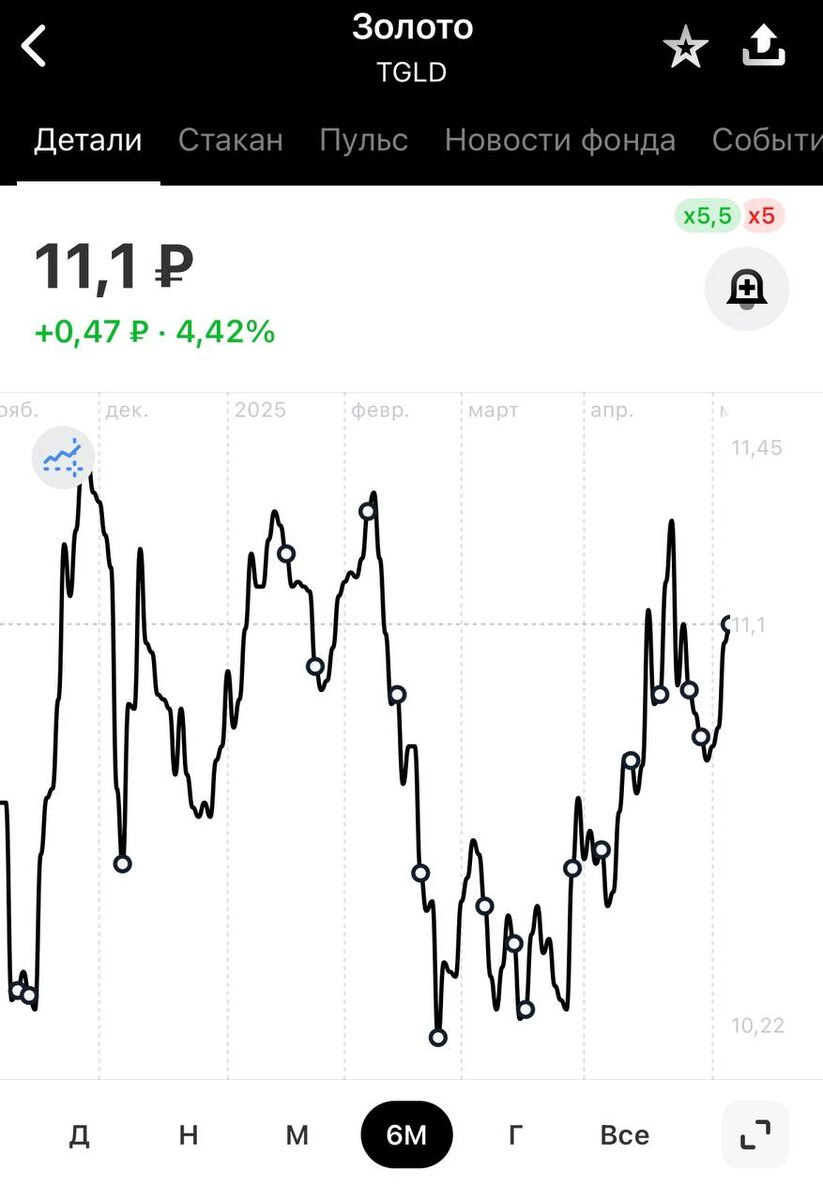Go back with the arrow icon

tap(34, 46)
